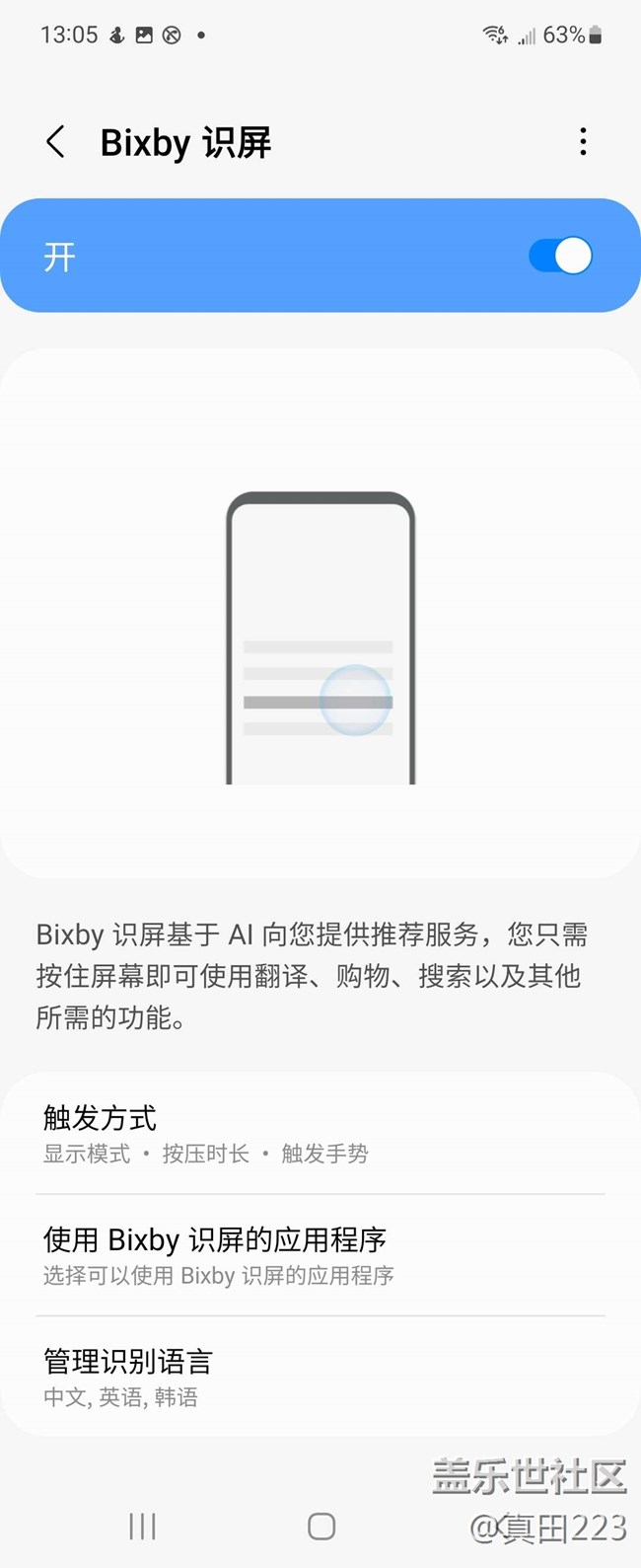
Task: Go back from Bixby 识屏 settings
Action: click(x=56, y=142)
